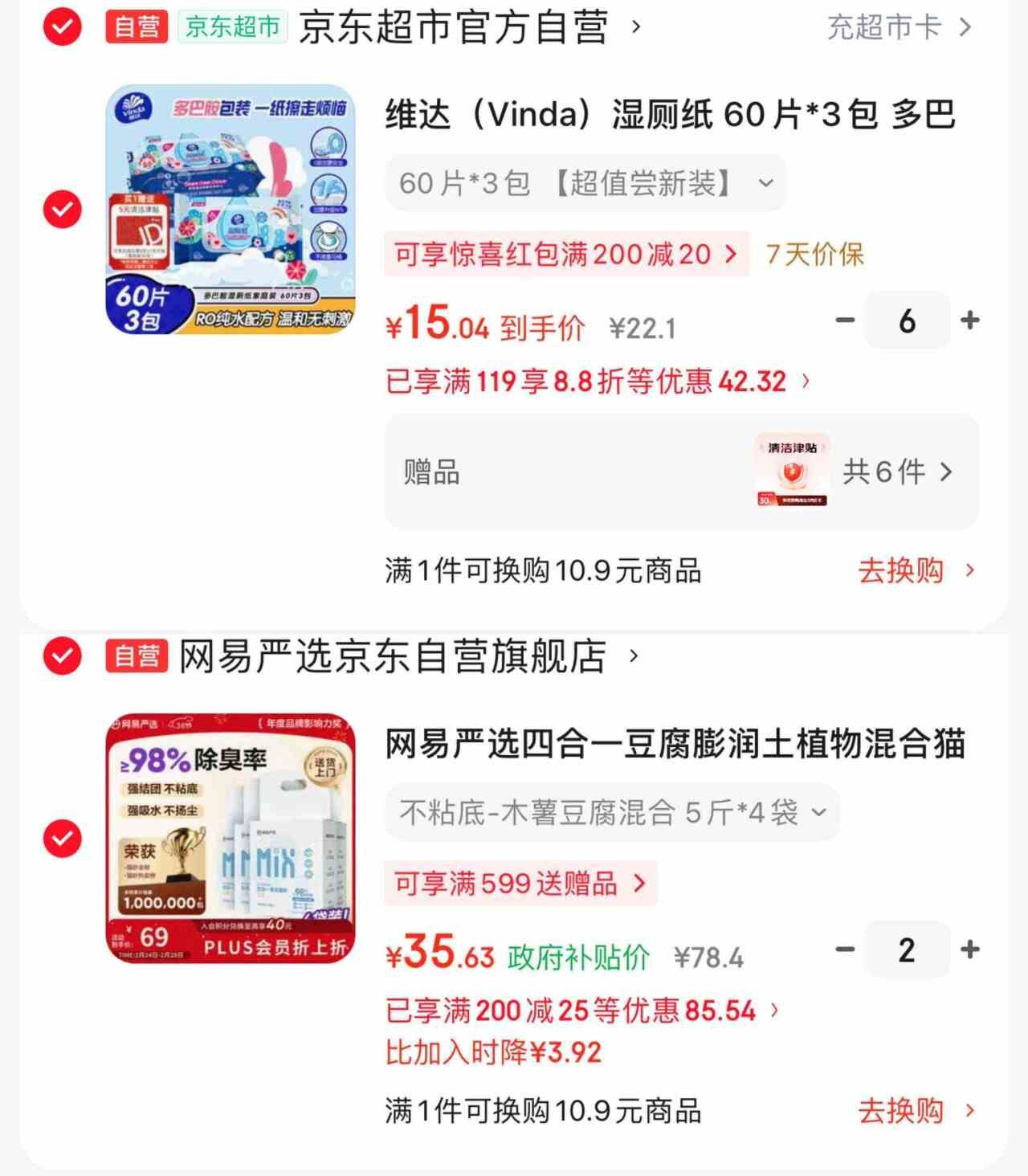Deselect the 网易严选 cat litter item

tap(63, 839)
